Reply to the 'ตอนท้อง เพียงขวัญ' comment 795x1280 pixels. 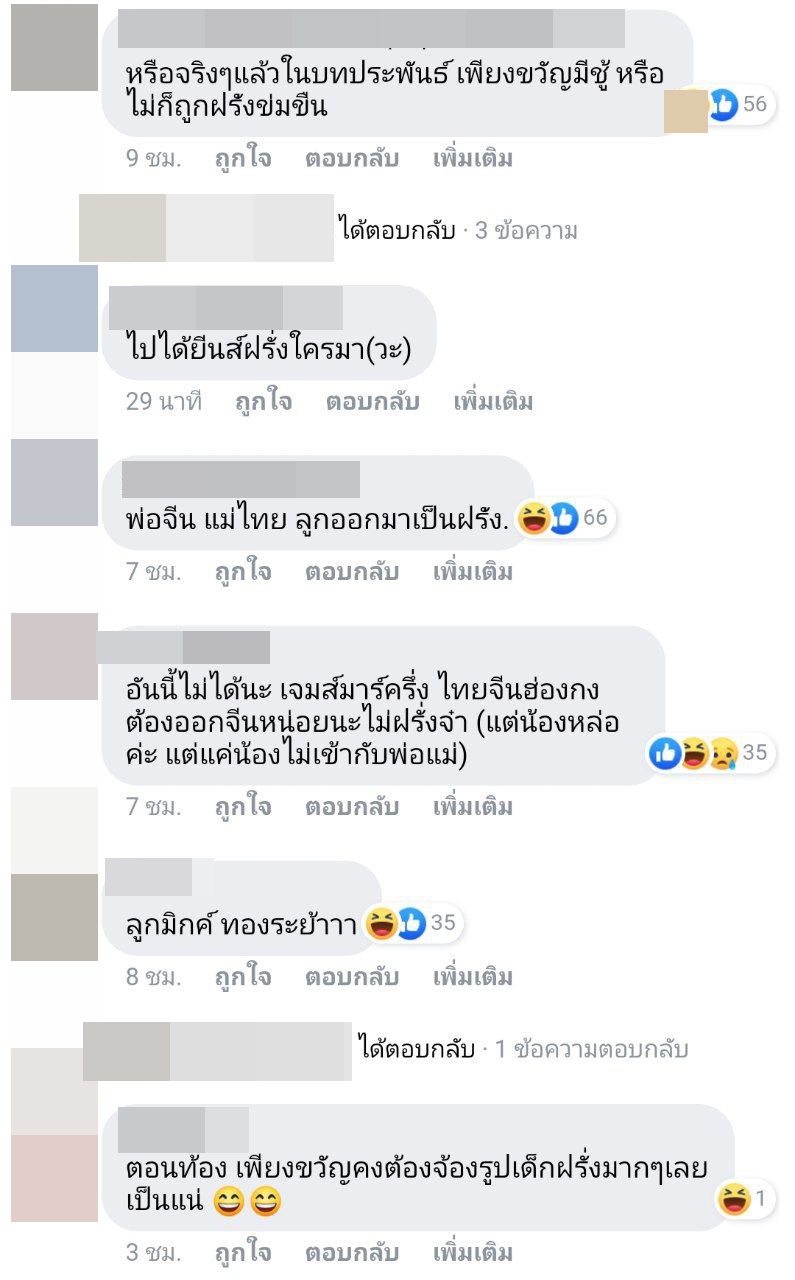352,1252
